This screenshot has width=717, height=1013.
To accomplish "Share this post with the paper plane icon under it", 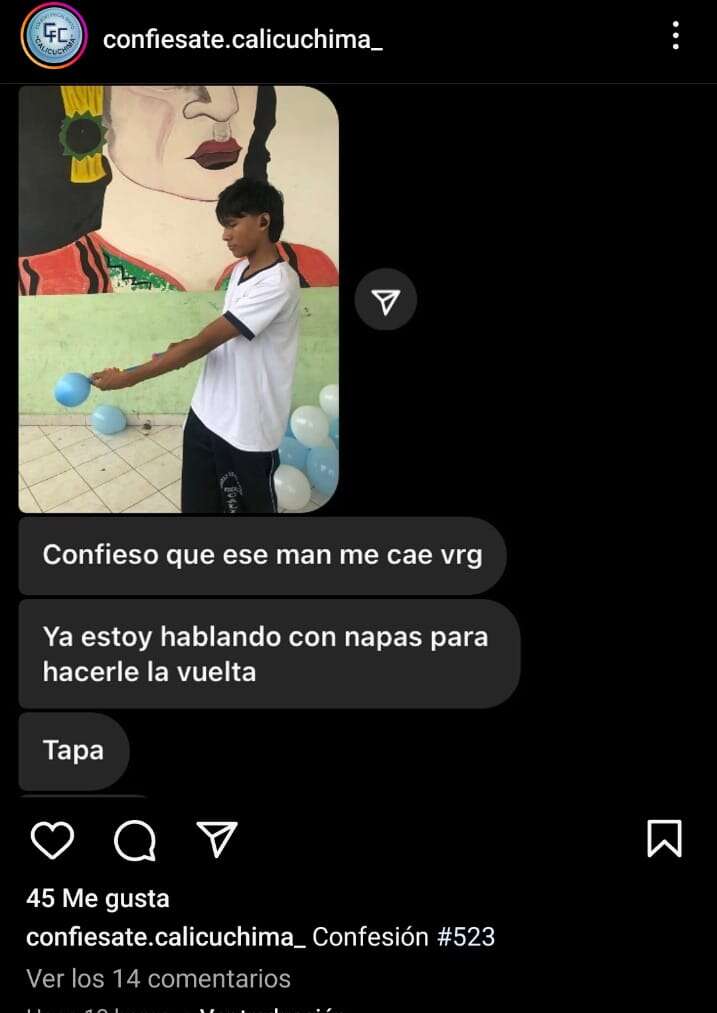I will tap(216, 840).
